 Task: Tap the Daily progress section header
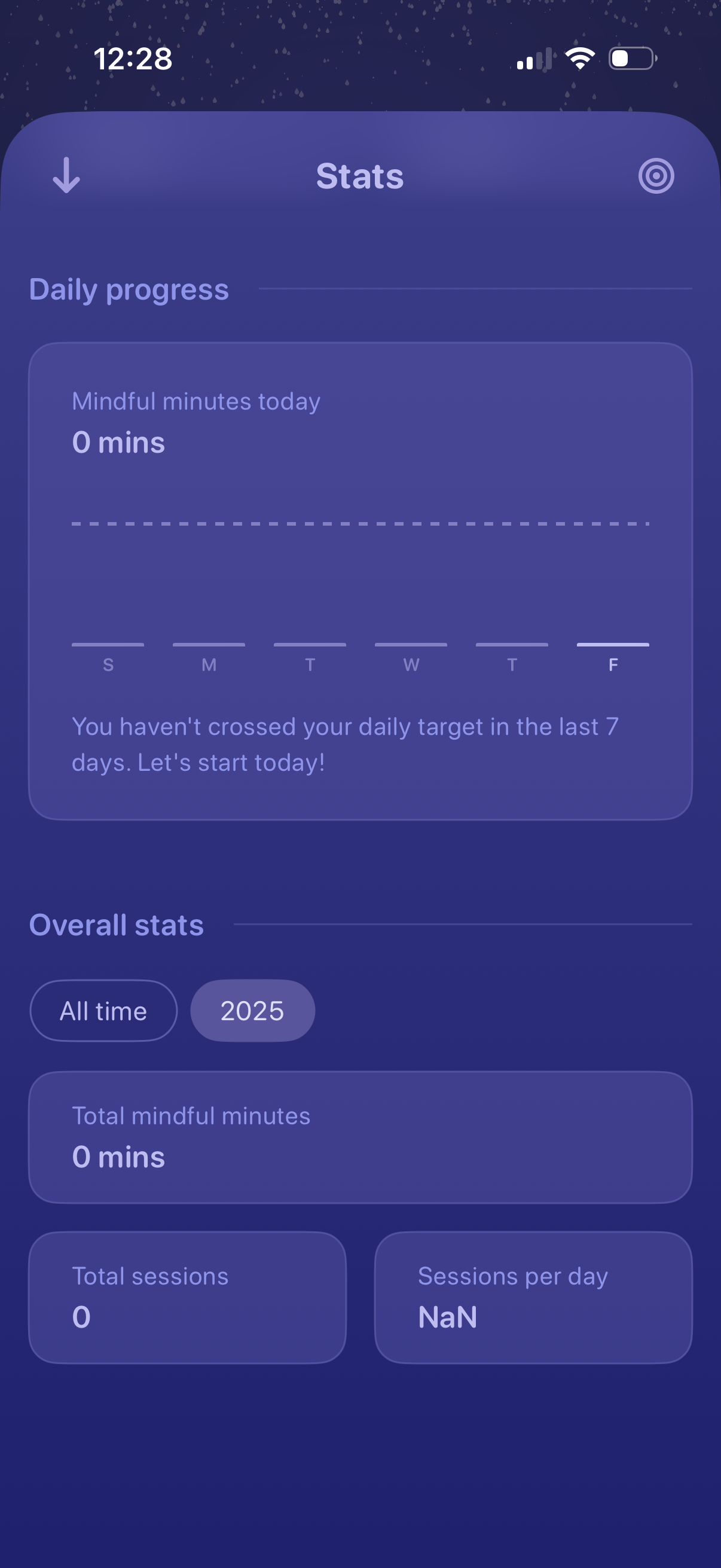coord(129,289)
